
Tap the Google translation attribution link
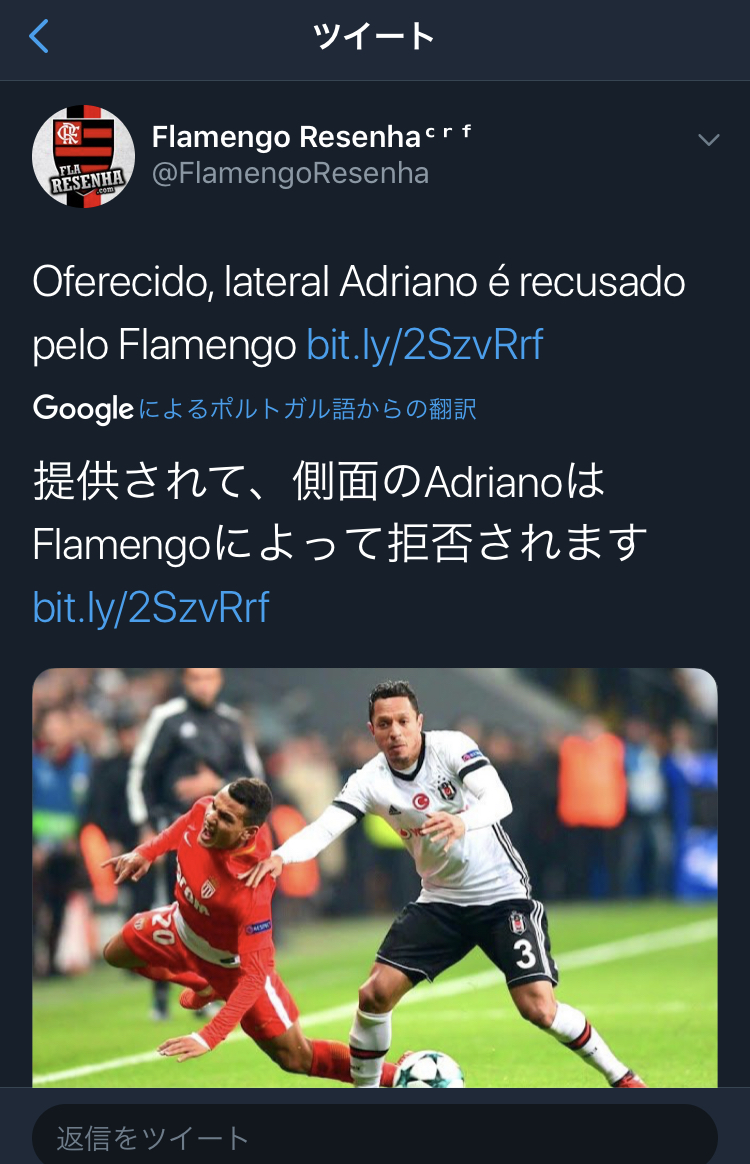click(306, 409)
